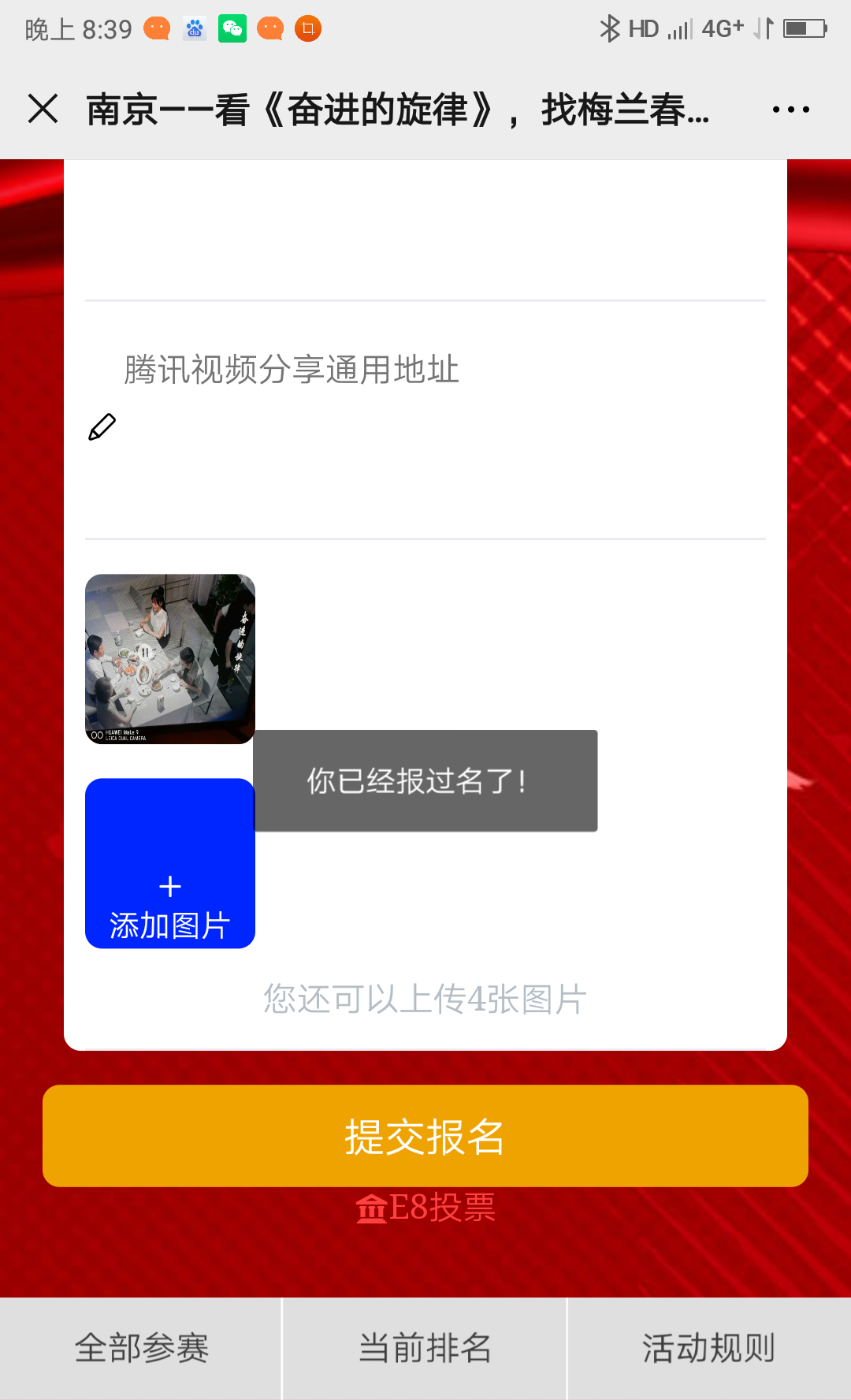
Task: Open the three-dot overflow menu
Action: (790, 110)
